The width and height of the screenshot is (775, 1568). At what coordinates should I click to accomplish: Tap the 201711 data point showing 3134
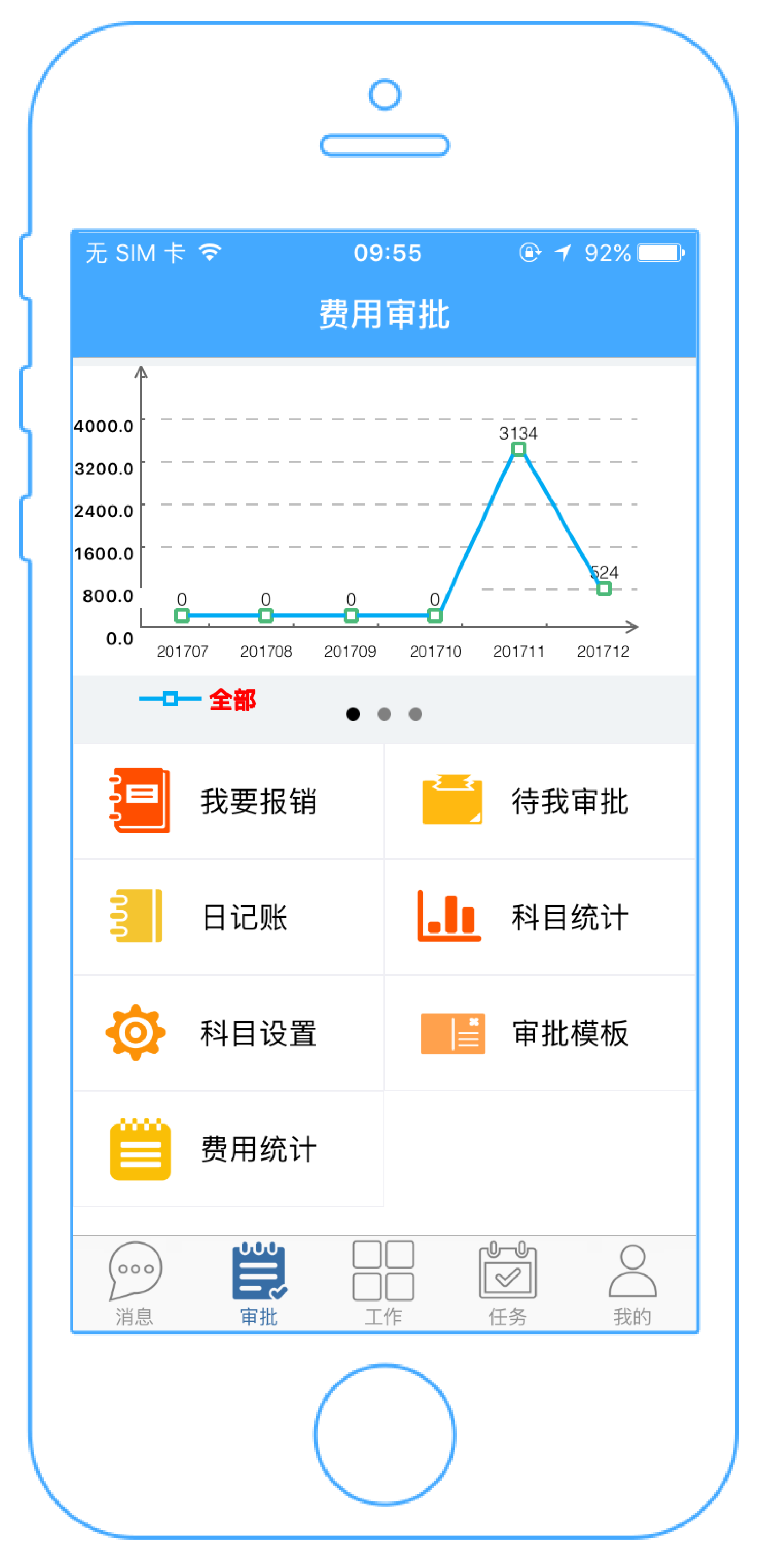tap(518, 450)
